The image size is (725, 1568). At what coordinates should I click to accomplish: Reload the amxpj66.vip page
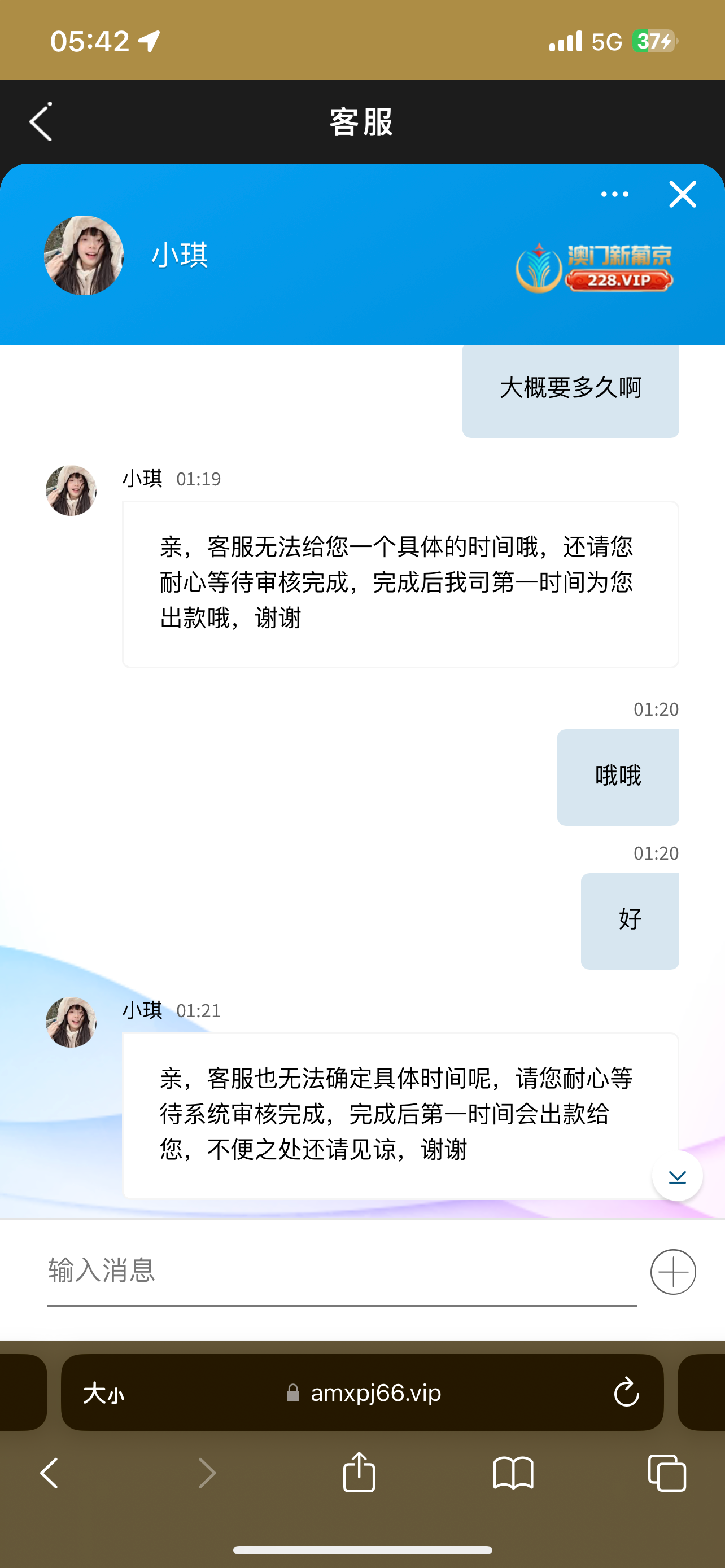tap(626, 1392)
